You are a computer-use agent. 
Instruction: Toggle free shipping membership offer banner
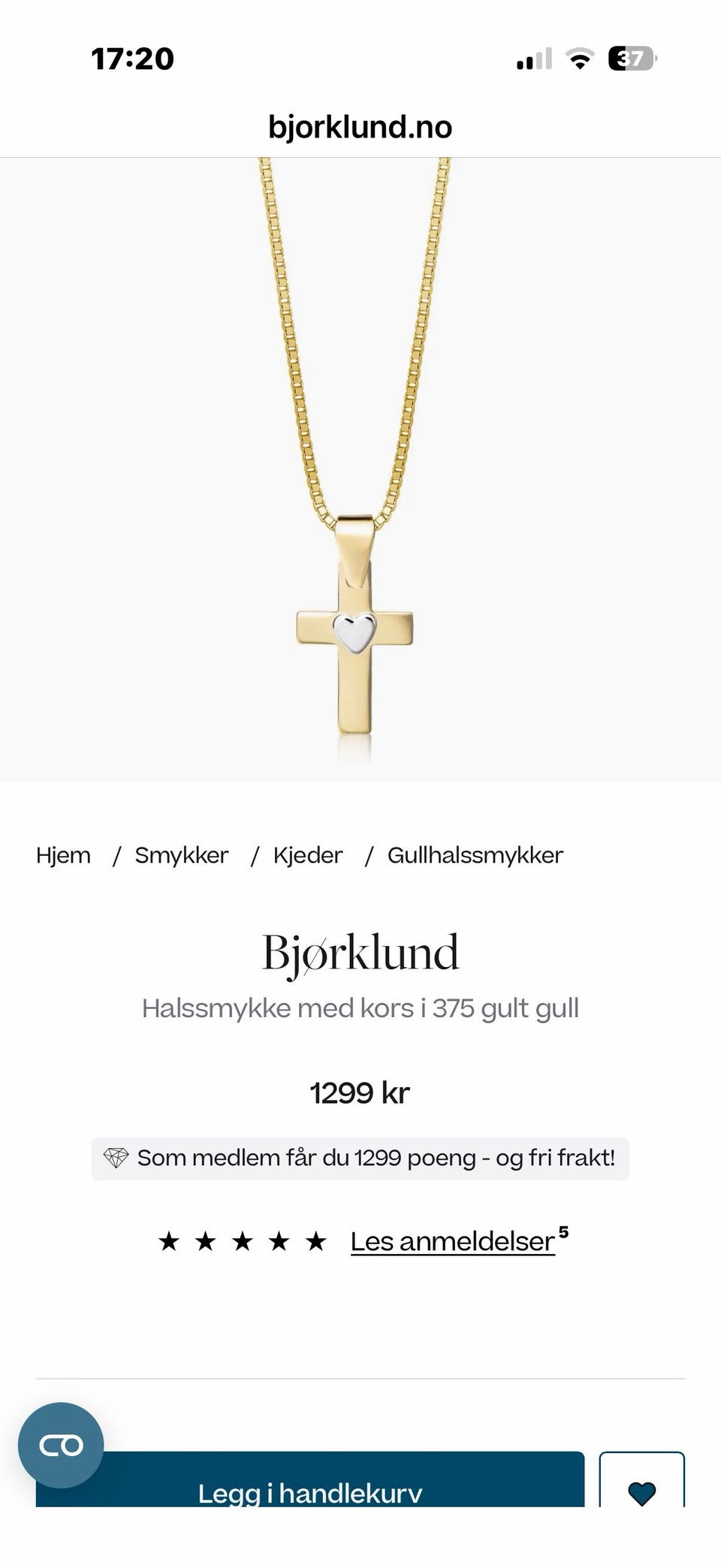(x=360, y=1157)
